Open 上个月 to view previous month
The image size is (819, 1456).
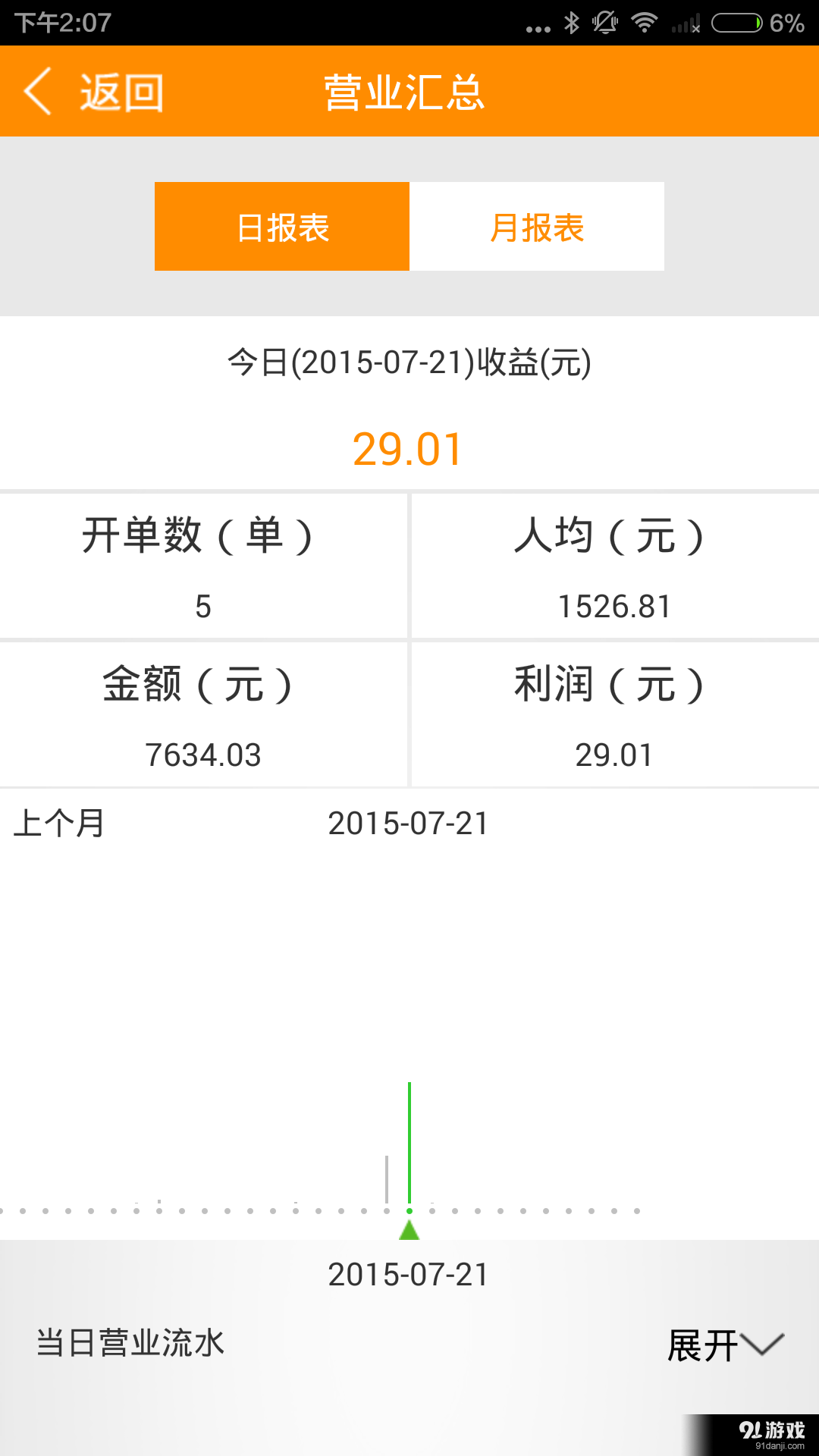coord(61,823)
